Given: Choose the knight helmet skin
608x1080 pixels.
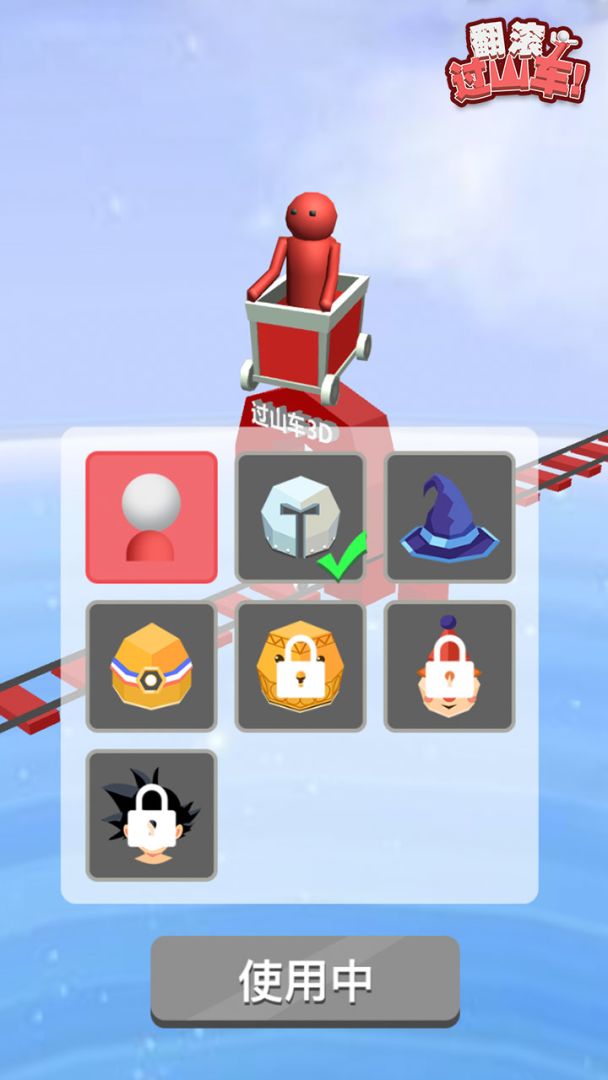Looking at the screenshot, I should 300,517.
